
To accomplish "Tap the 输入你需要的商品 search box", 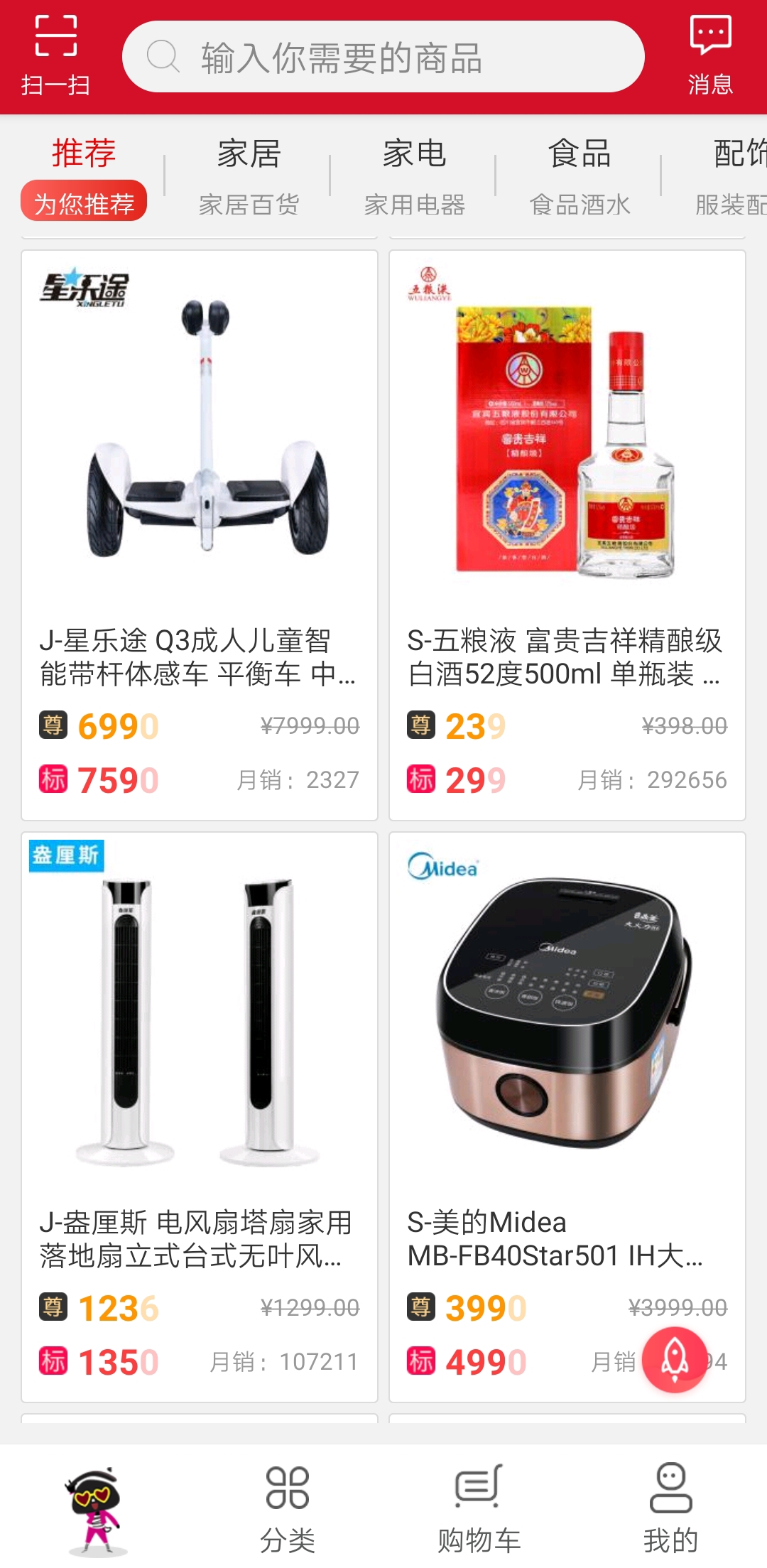I will (383, 57).
